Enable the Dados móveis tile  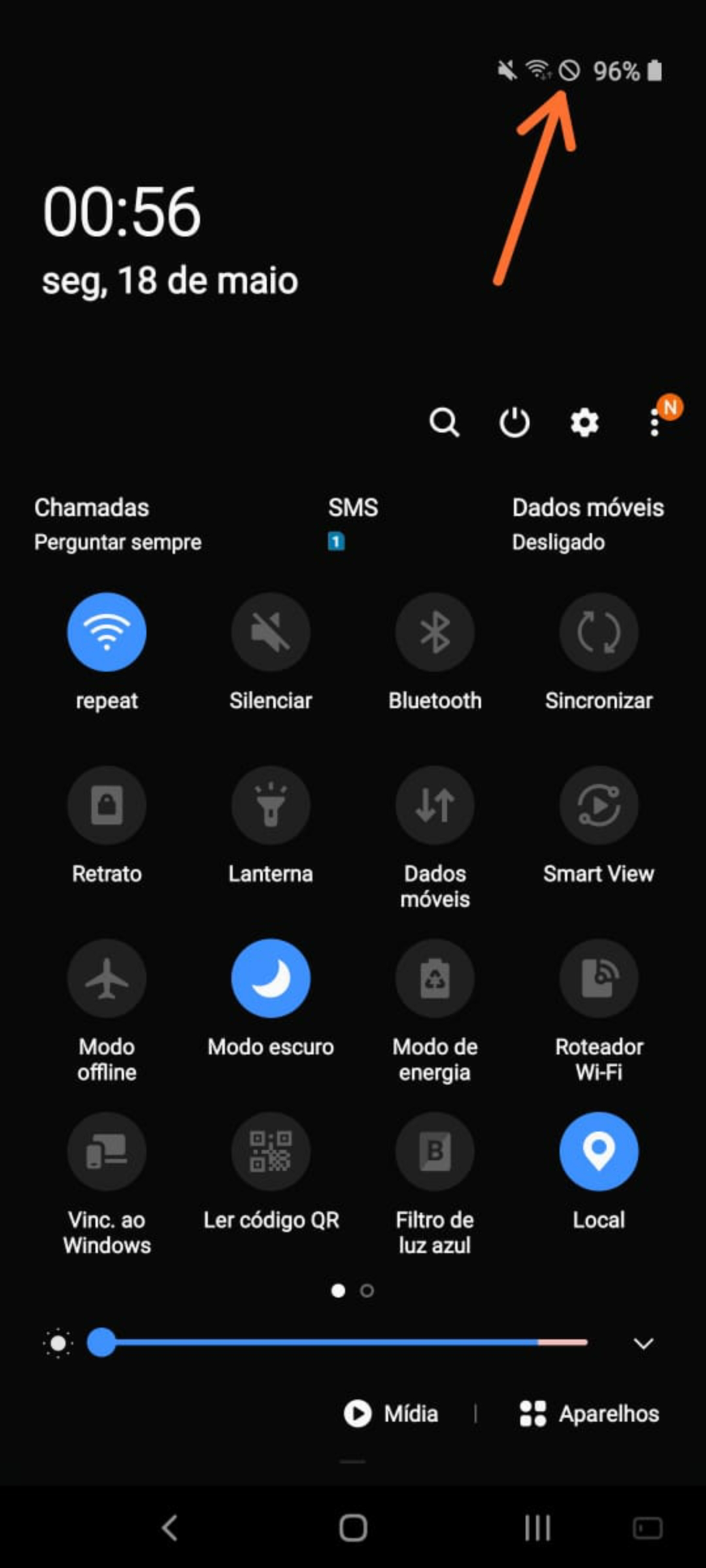point(435,805)
